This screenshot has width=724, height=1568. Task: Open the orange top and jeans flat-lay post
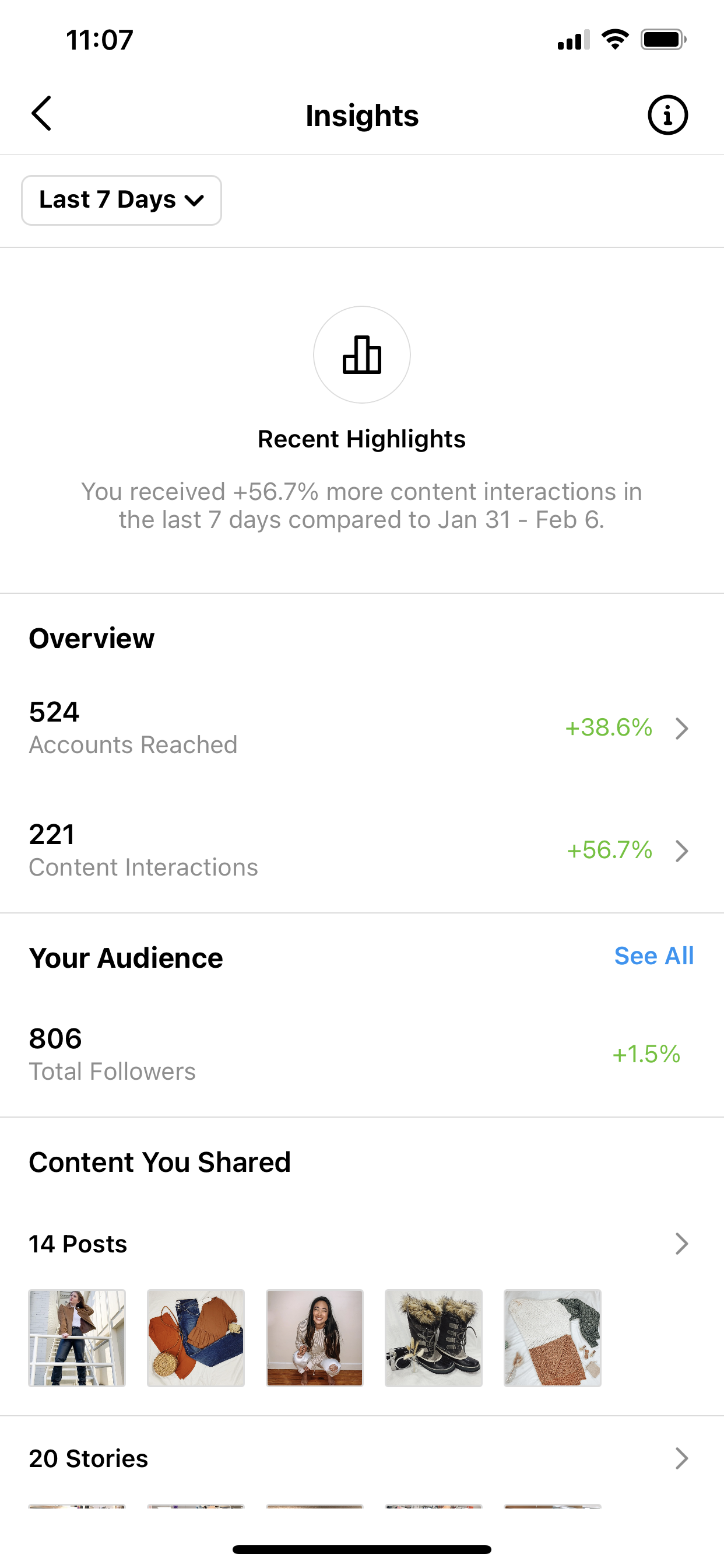pos(196,1338)
